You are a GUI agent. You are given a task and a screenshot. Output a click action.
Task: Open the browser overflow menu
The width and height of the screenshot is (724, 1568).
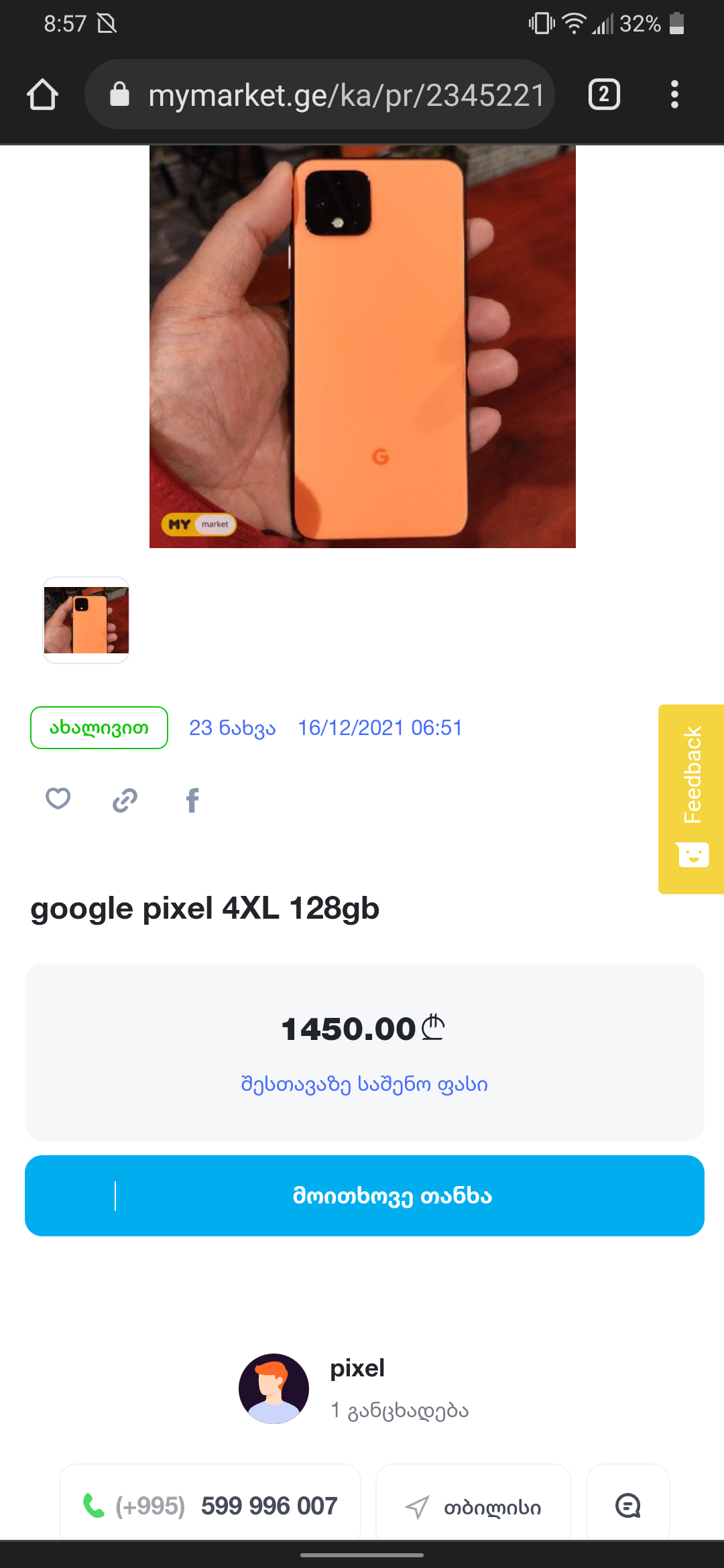point(674,94)
